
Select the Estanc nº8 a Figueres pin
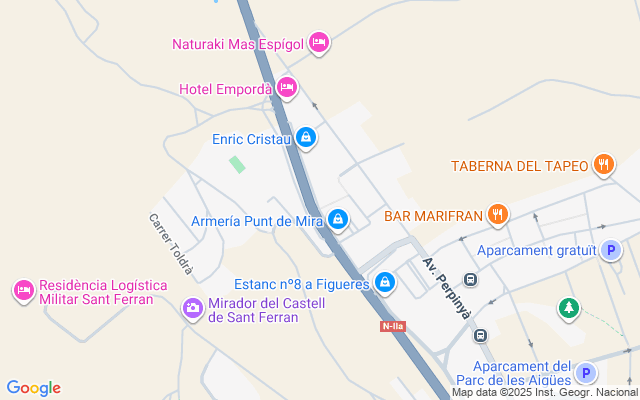tap(385, 284)
